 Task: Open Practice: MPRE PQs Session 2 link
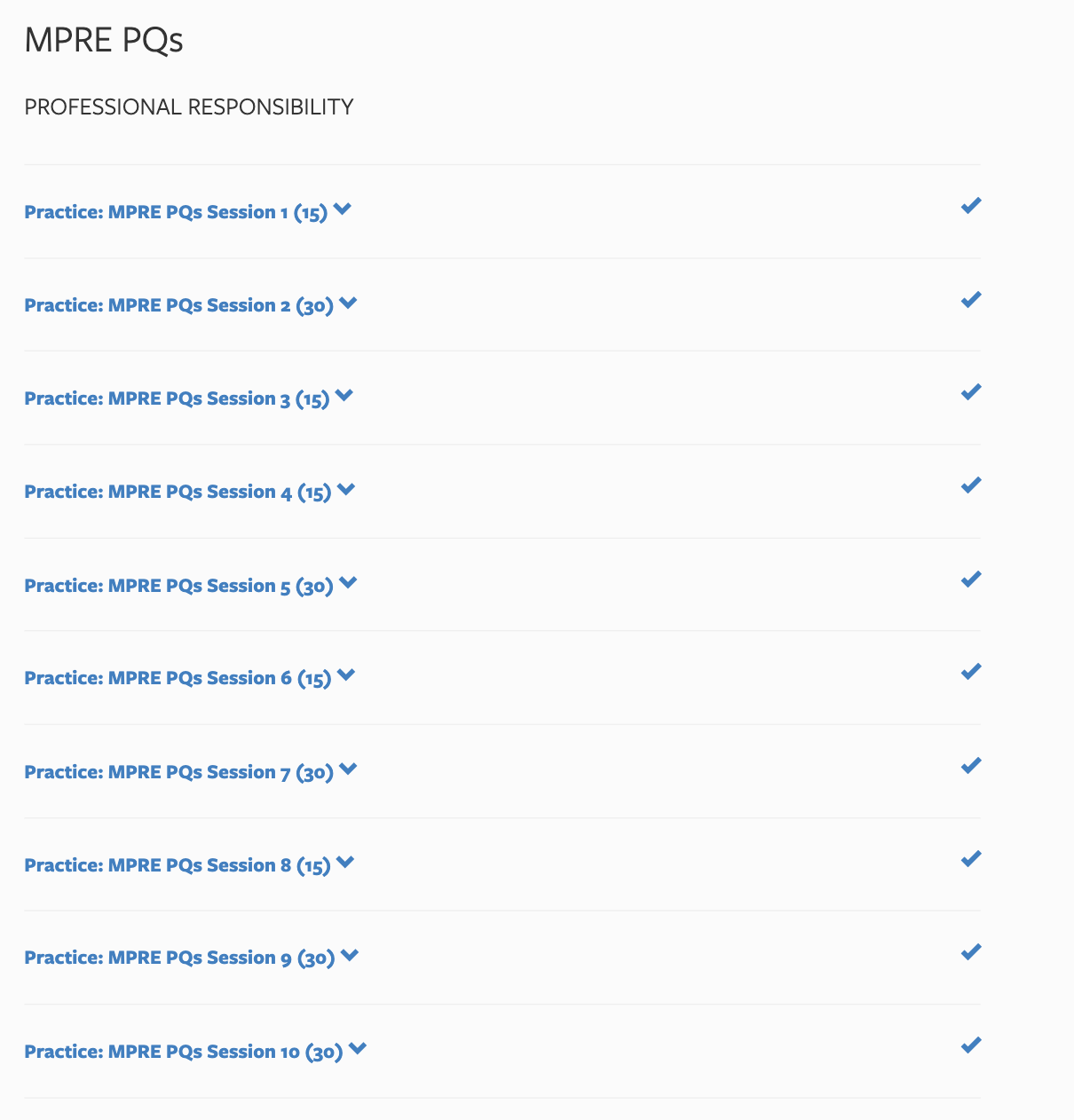pyautogui.click(x=179, y=304)
